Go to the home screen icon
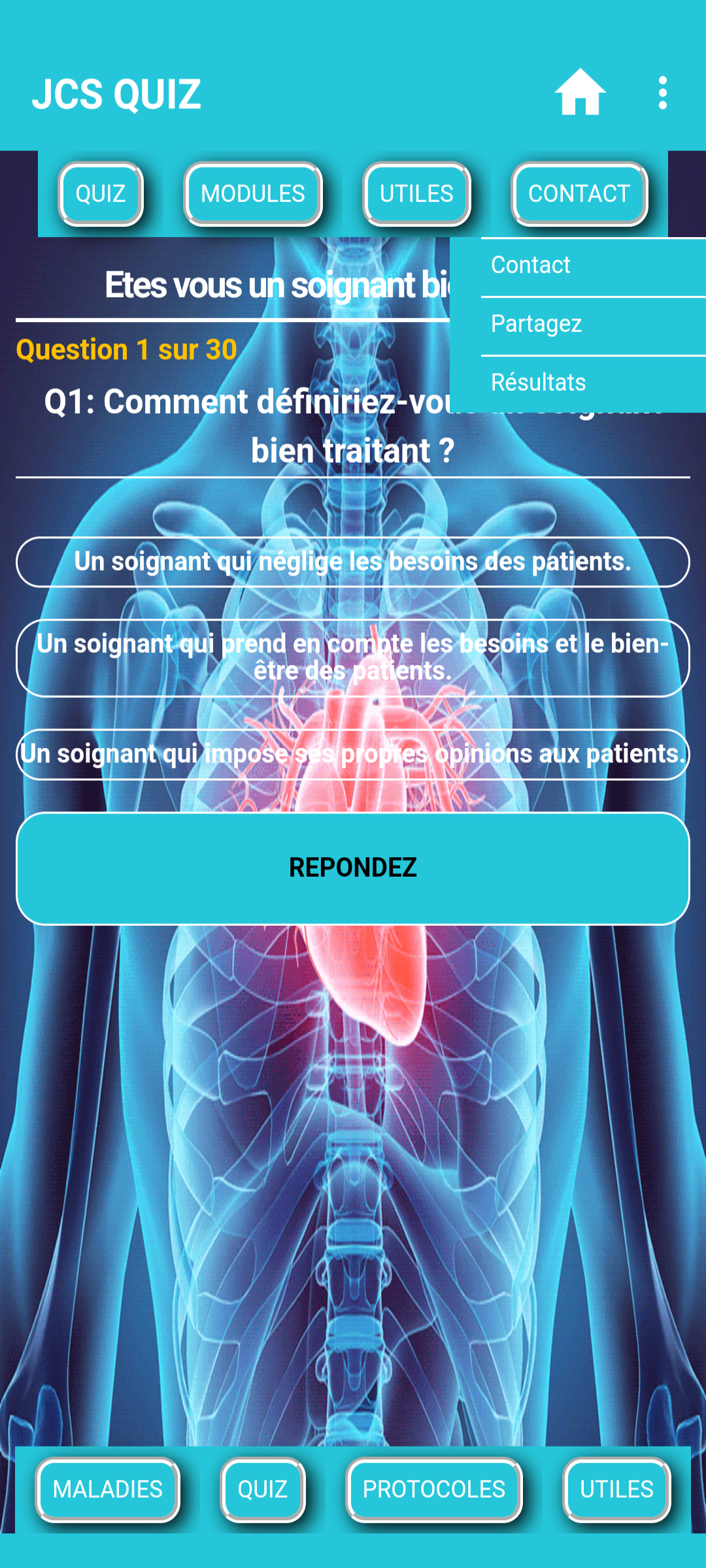 tap(580, 93)
